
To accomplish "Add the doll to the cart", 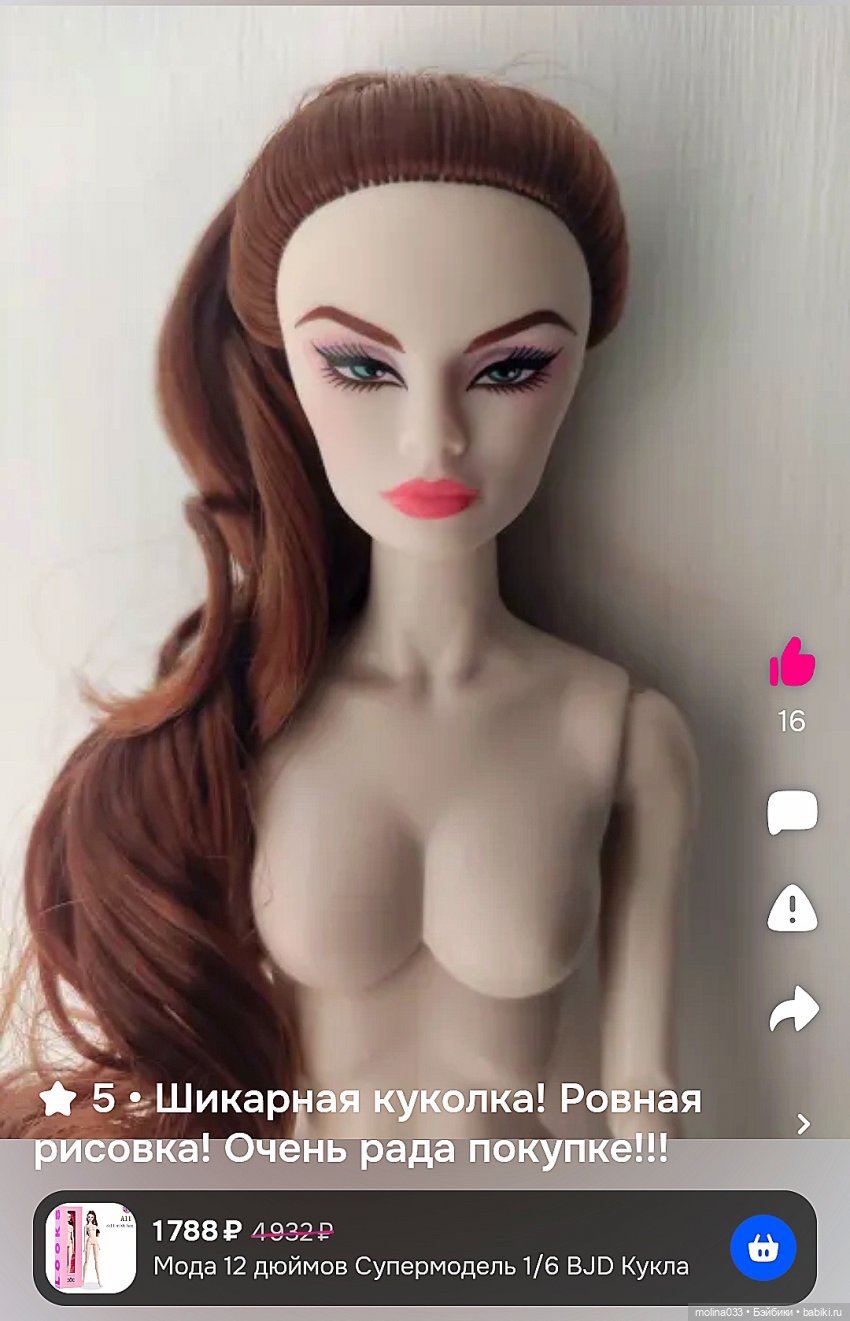I will pos(763,1248).
